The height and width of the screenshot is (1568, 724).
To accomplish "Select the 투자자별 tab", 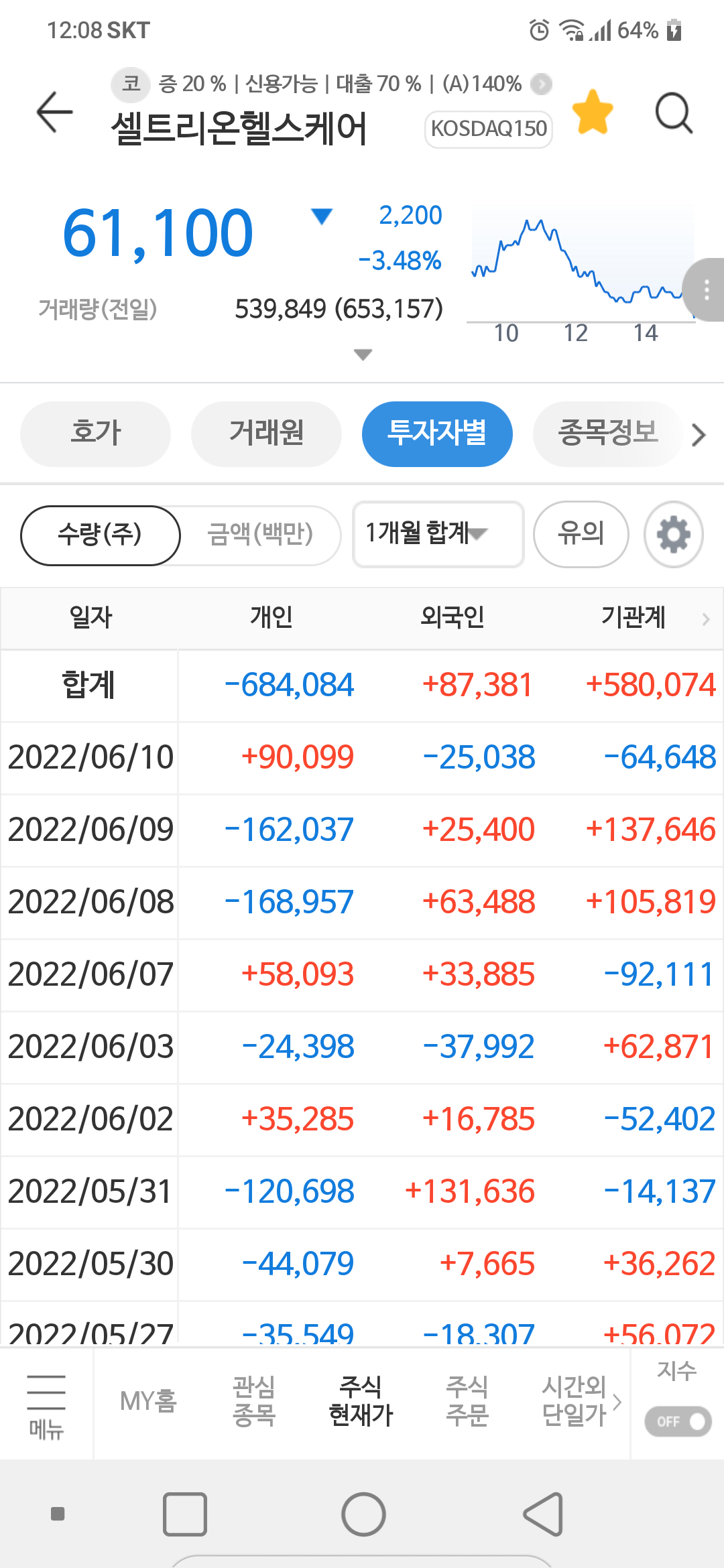I will pos(437,434).
